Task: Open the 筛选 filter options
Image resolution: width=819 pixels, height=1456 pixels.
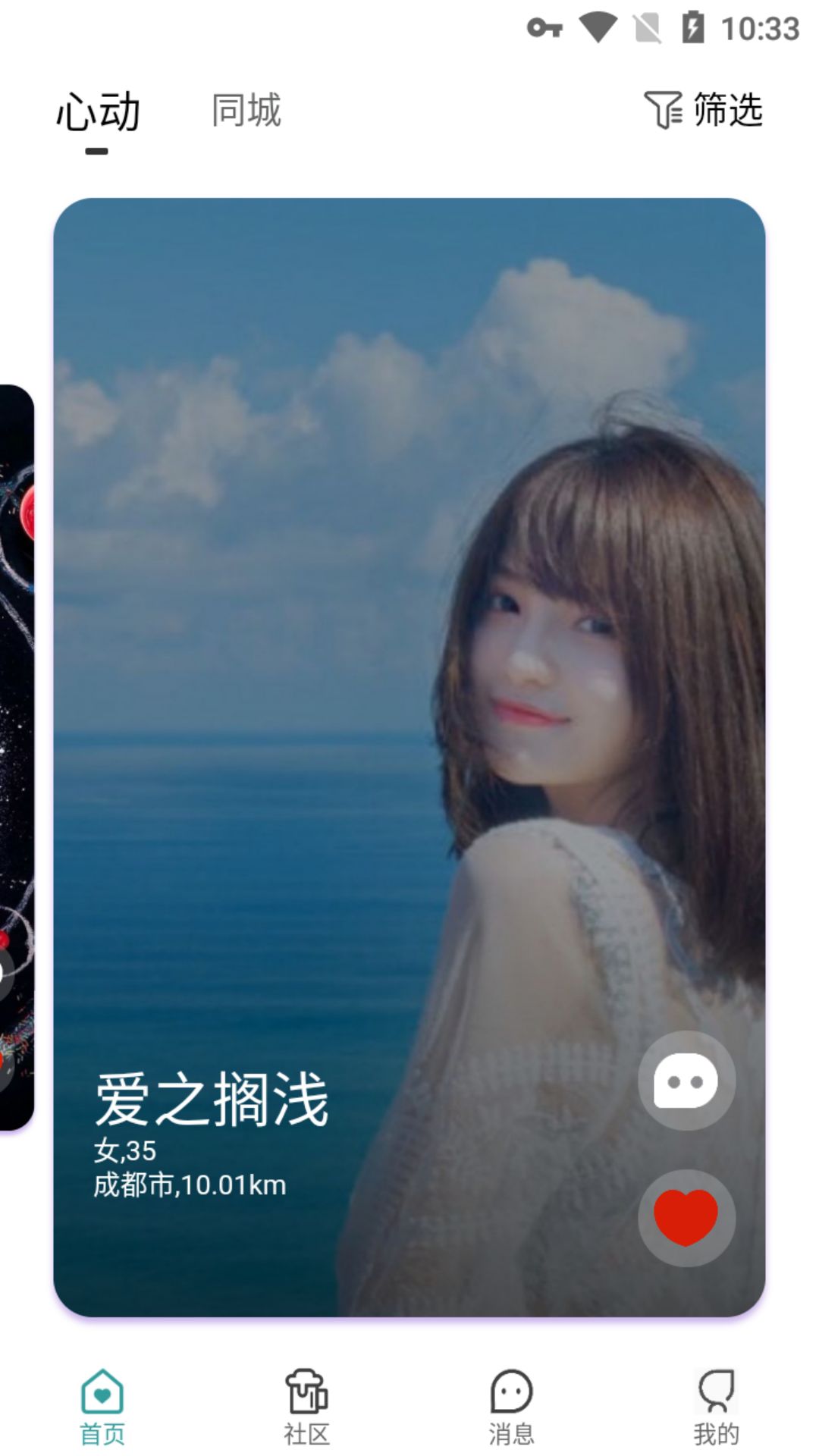Action: tap(703, 110)
